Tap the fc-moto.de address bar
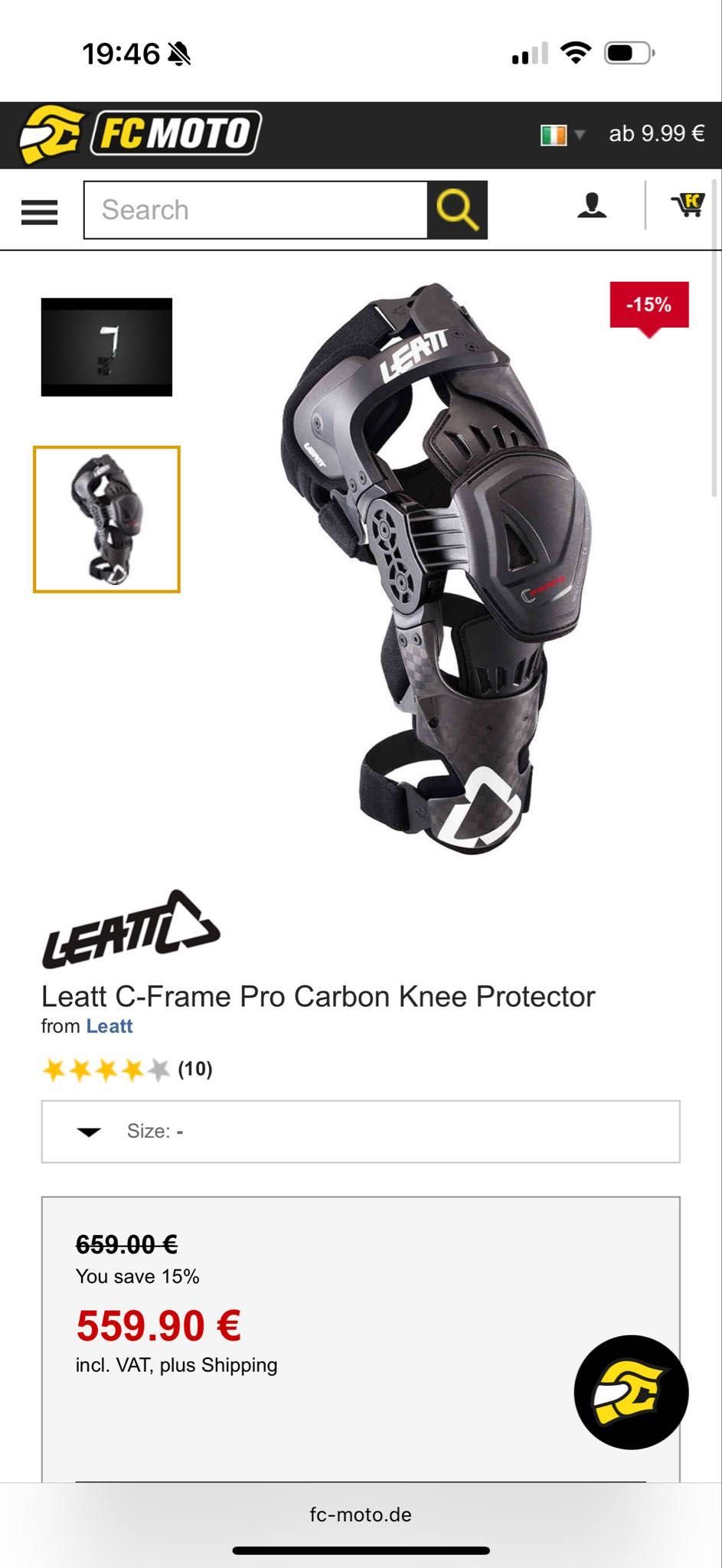Image resolution: width=722 pixels, height=1568 pixels. tap(361, 1514)
